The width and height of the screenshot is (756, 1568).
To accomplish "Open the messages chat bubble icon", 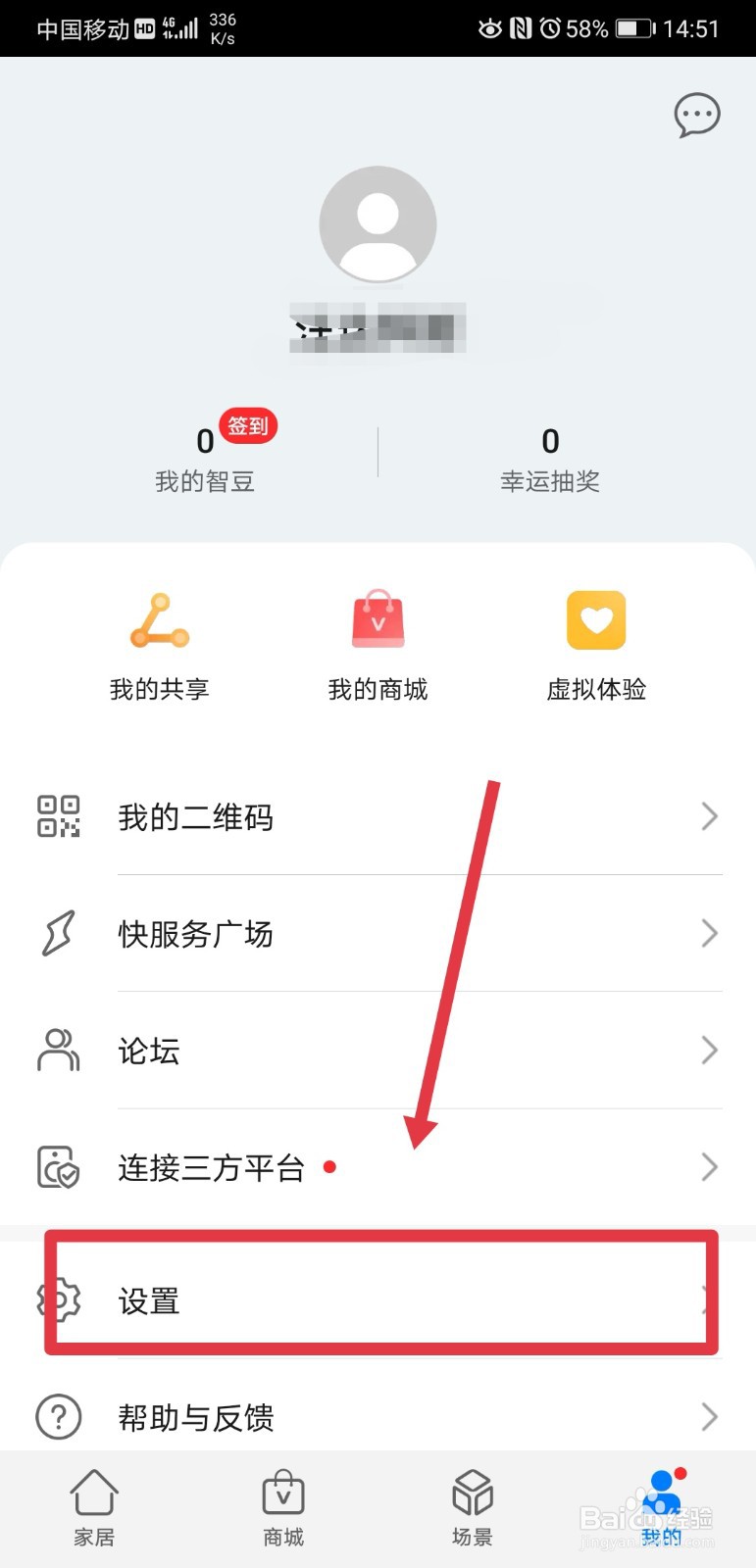I will click(697, 115).
